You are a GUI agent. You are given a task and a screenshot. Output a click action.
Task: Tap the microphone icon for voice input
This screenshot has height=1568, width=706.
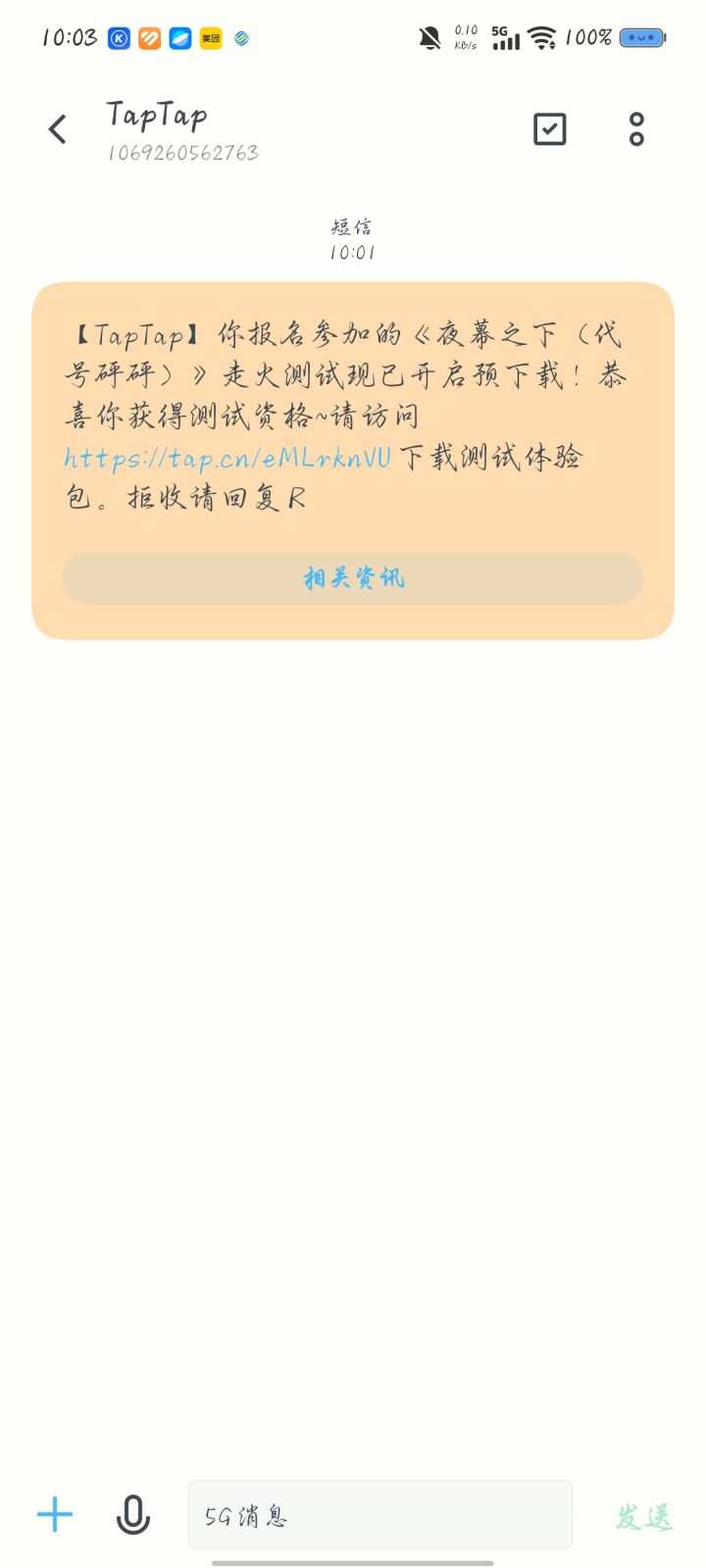[132, 1514]
